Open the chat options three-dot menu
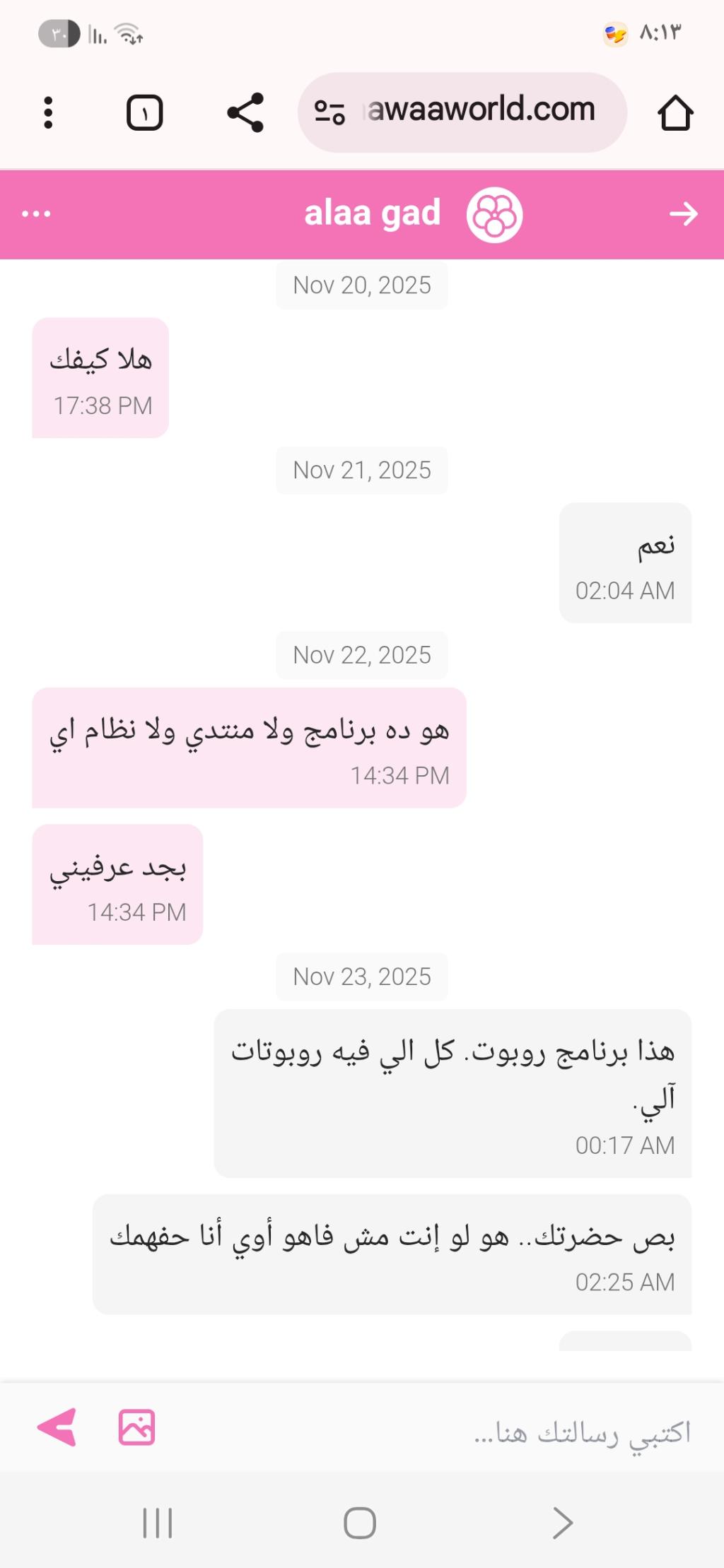Viewport: 724px width, 1568px height. pyautogui.click(x=36, y=214)
